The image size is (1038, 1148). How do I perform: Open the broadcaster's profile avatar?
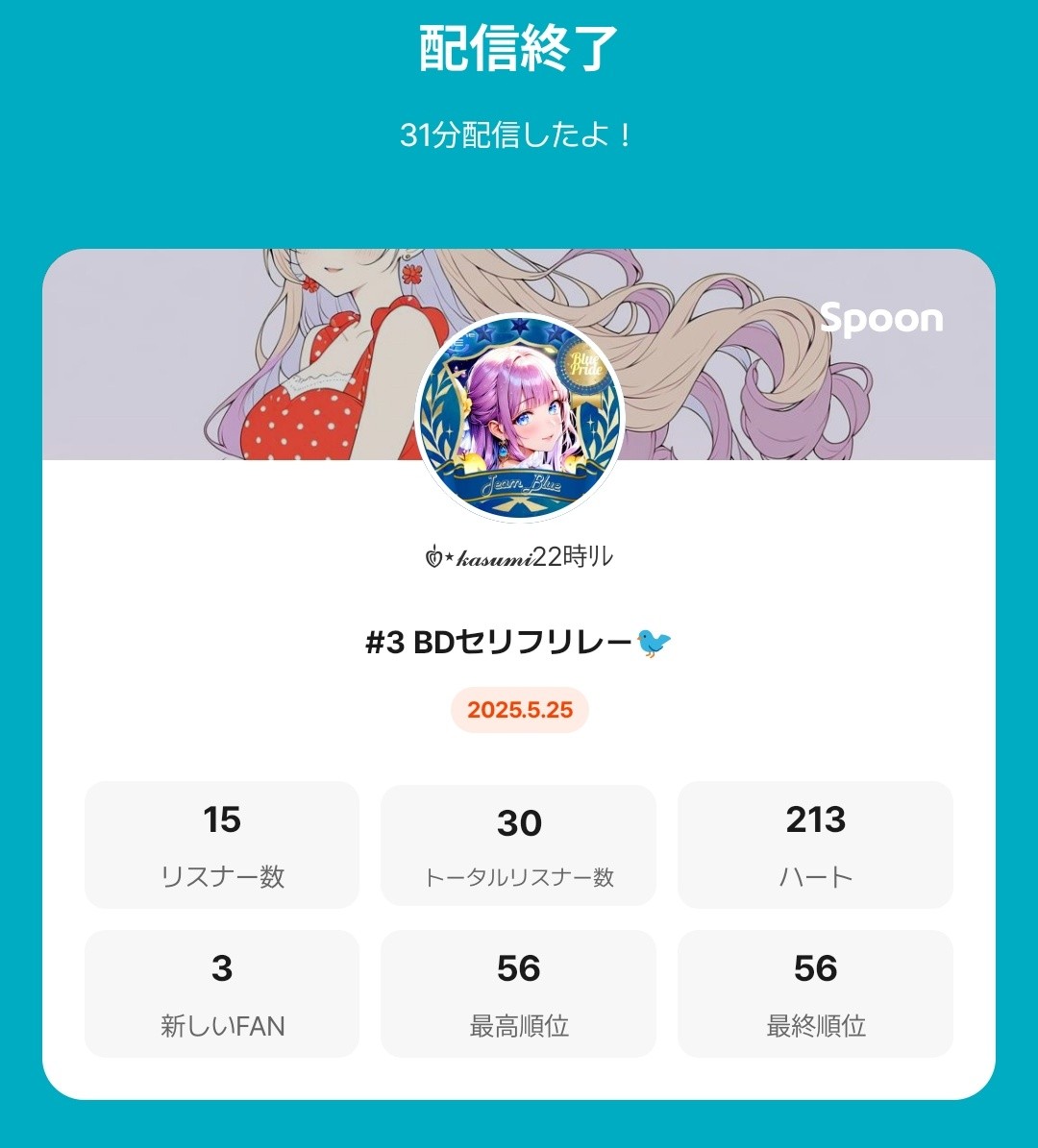(519, 418)
